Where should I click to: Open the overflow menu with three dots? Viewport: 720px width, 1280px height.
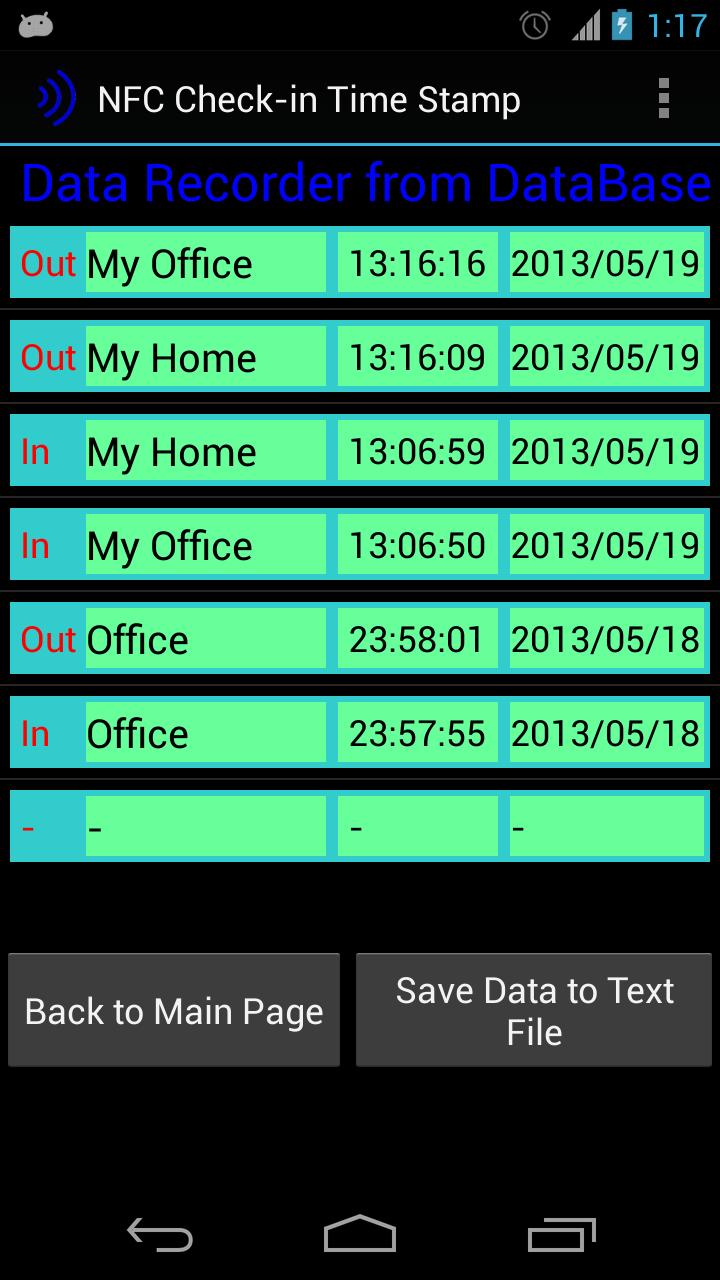click(x=664, y=97)
